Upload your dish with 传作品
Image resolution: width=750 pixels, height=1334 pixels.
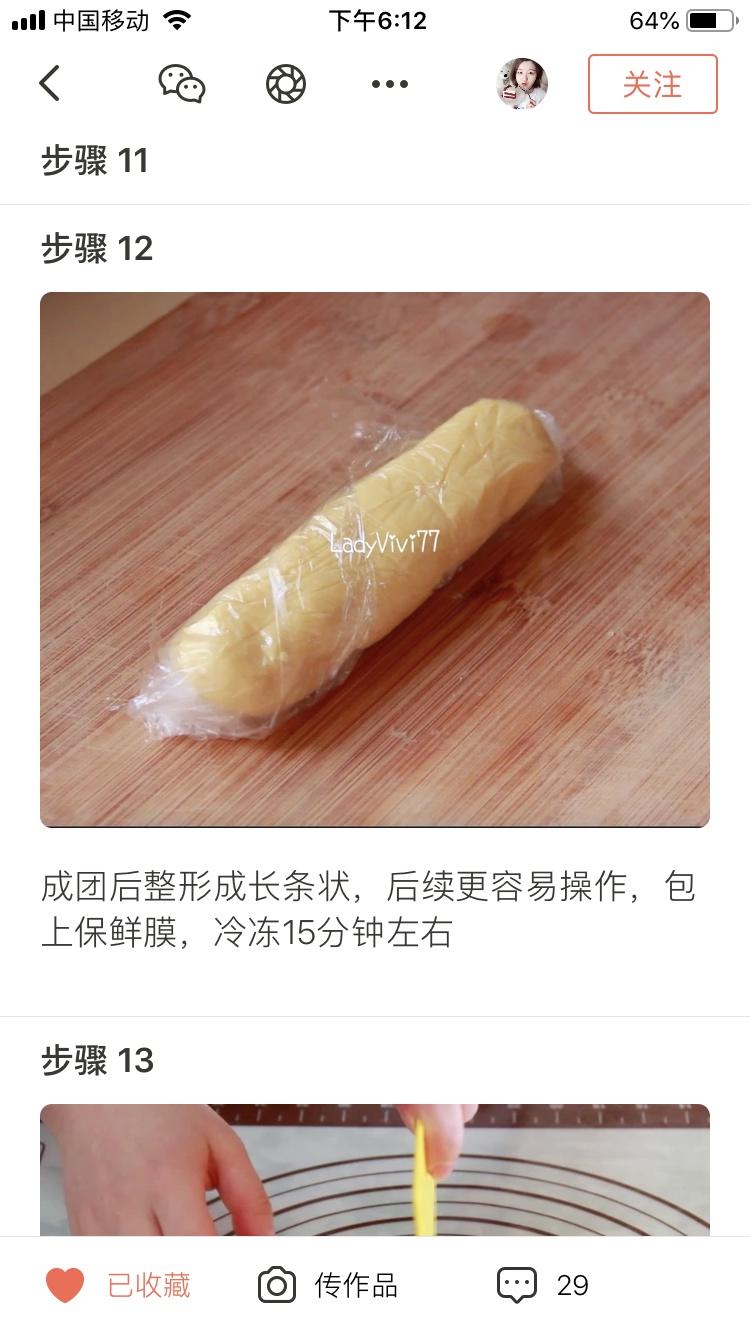click(x=328, y=1285)
